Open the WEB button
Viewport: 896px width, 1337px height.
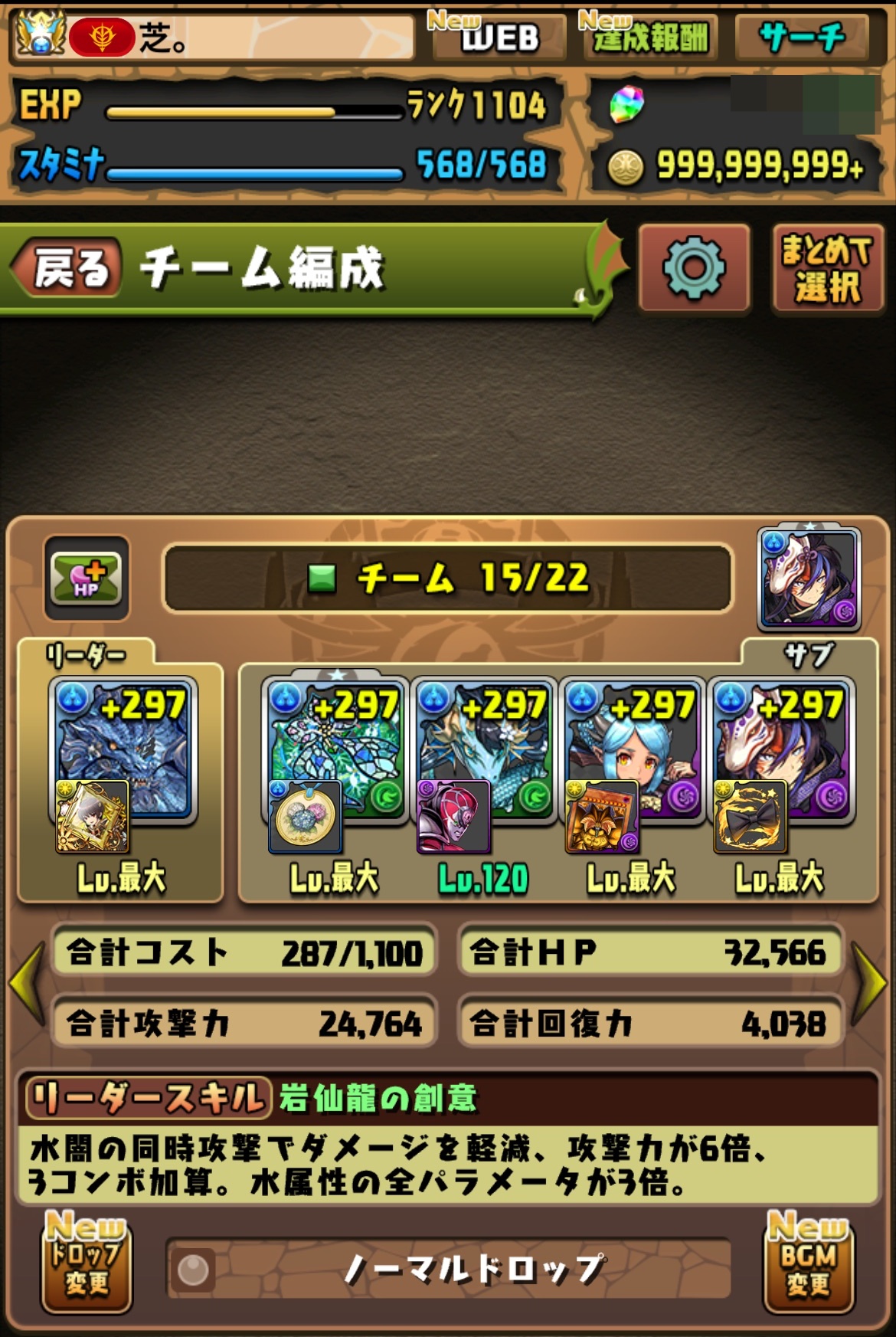click(x=499, y=36)
